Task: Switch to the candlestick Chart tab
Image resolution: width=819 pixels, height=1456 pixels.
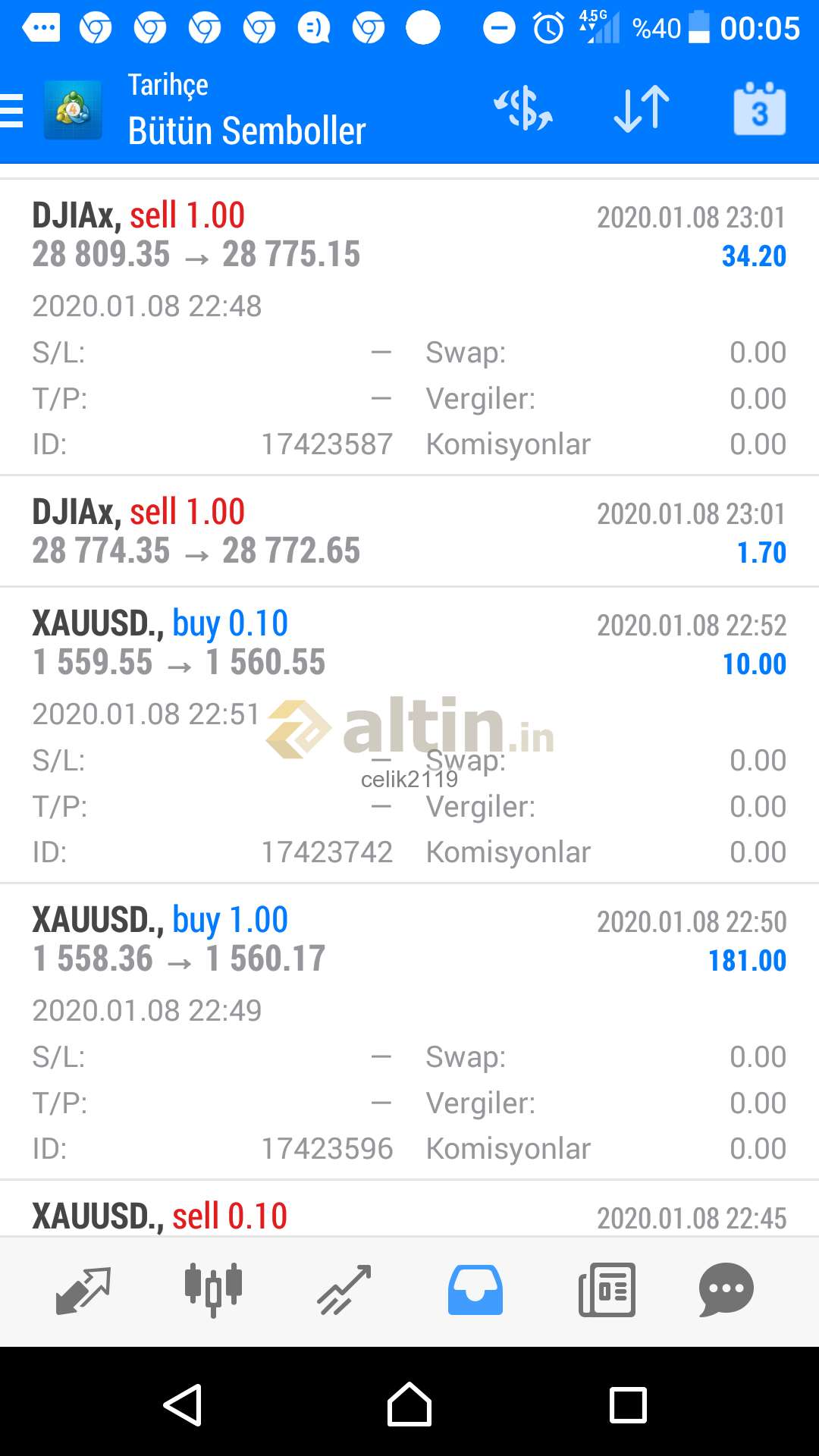Action: [x=213, y=1290]
